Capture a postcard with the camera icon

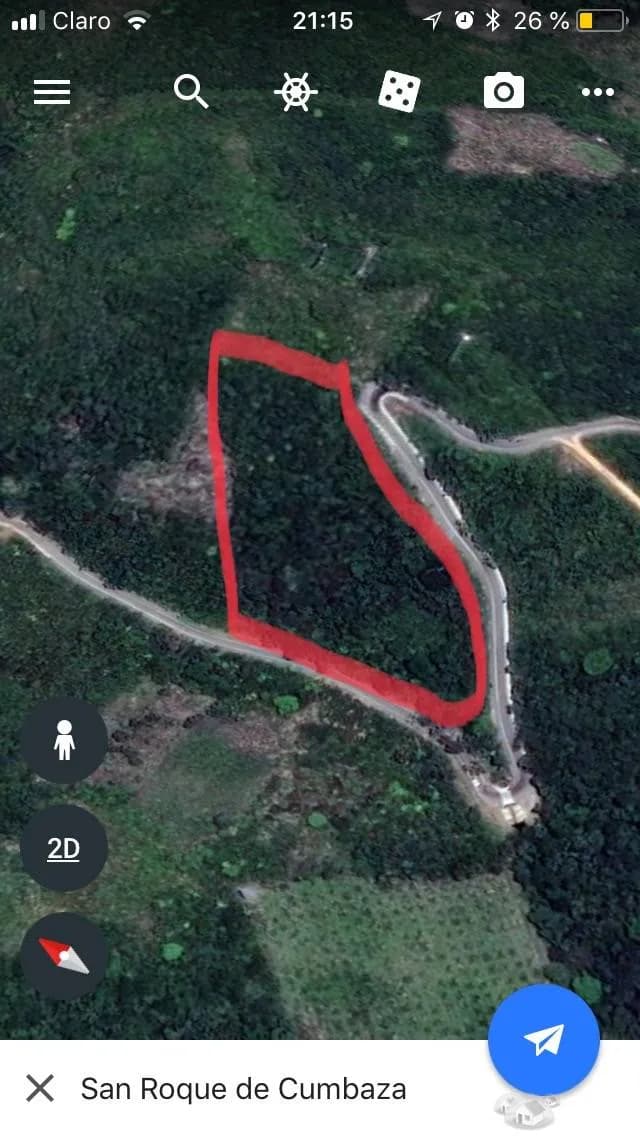point(504,92)
